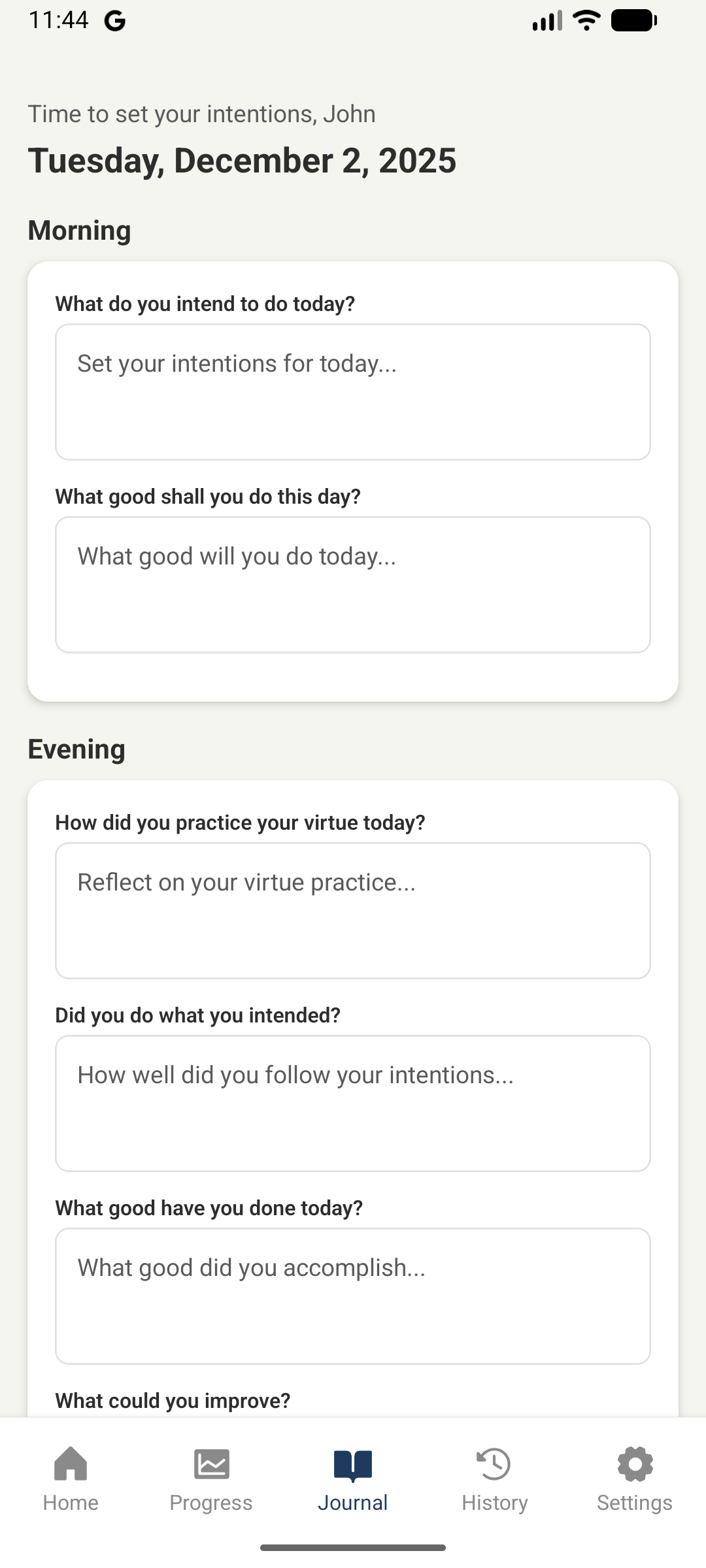Tap the Progress text label

[211, 1501]
